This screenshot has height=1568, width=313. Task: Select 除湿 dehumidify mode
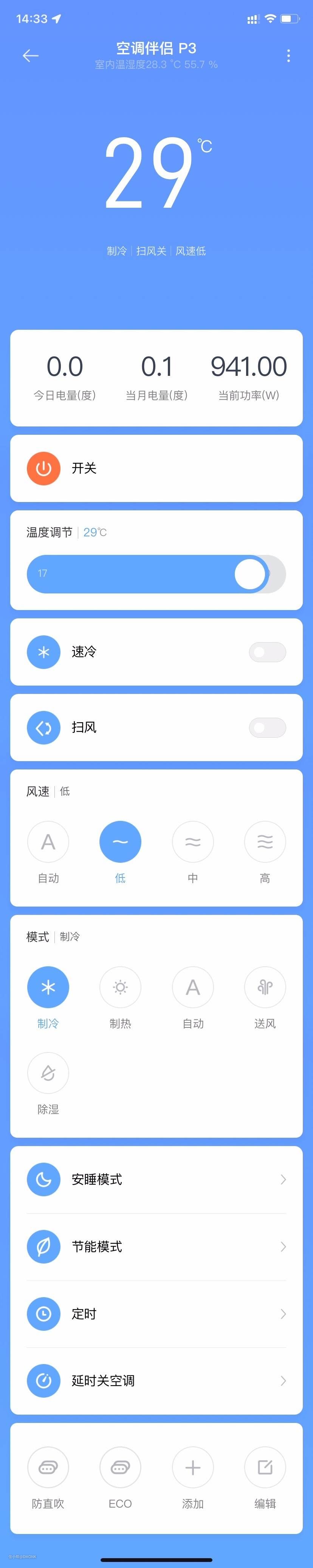coord(48,1073)
